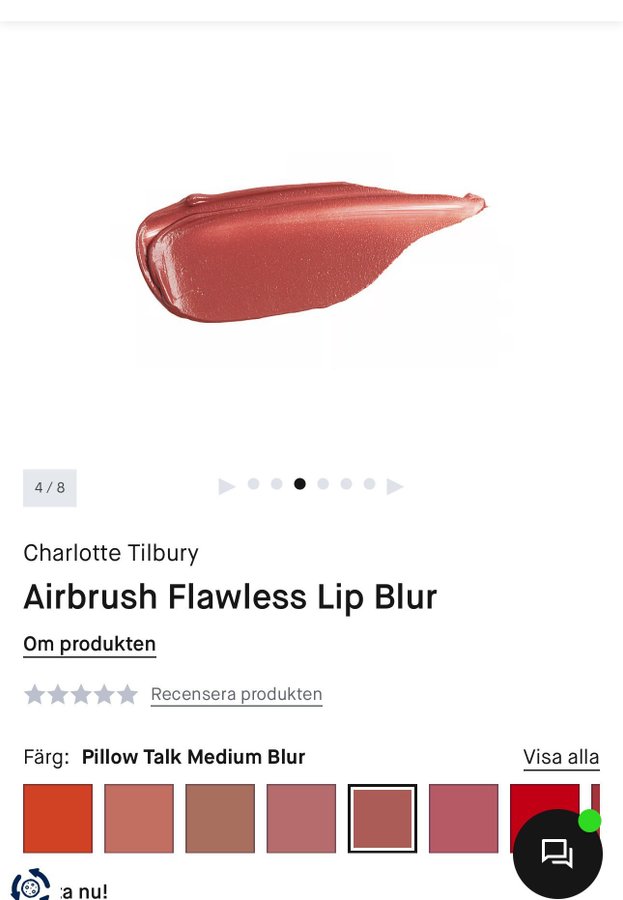Go to the previous product image arrow
The height and width of the screenshot is (900, 623).
click(x=227, y=486)
